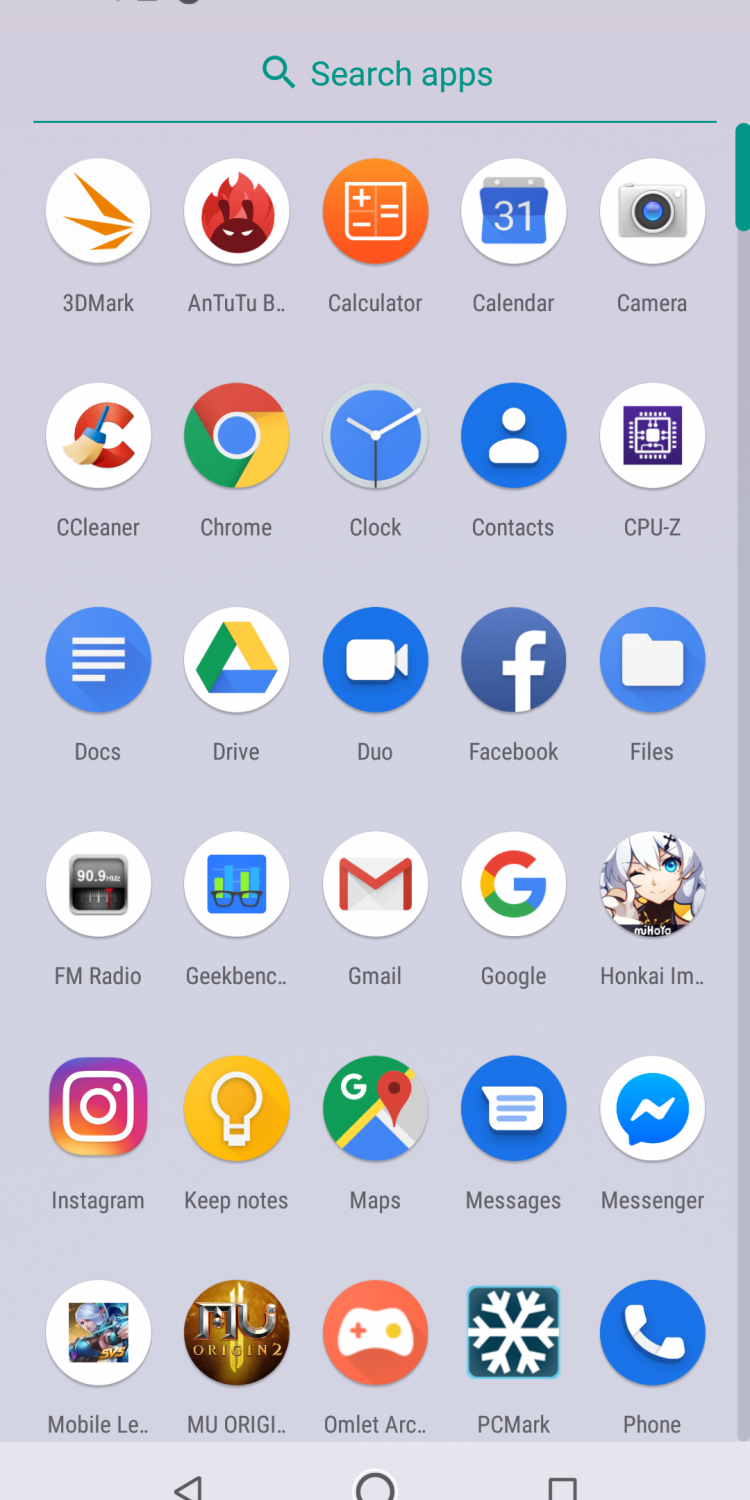Open the 3DMark app
Screen dimensions: 750x1500
click(98, 212)
